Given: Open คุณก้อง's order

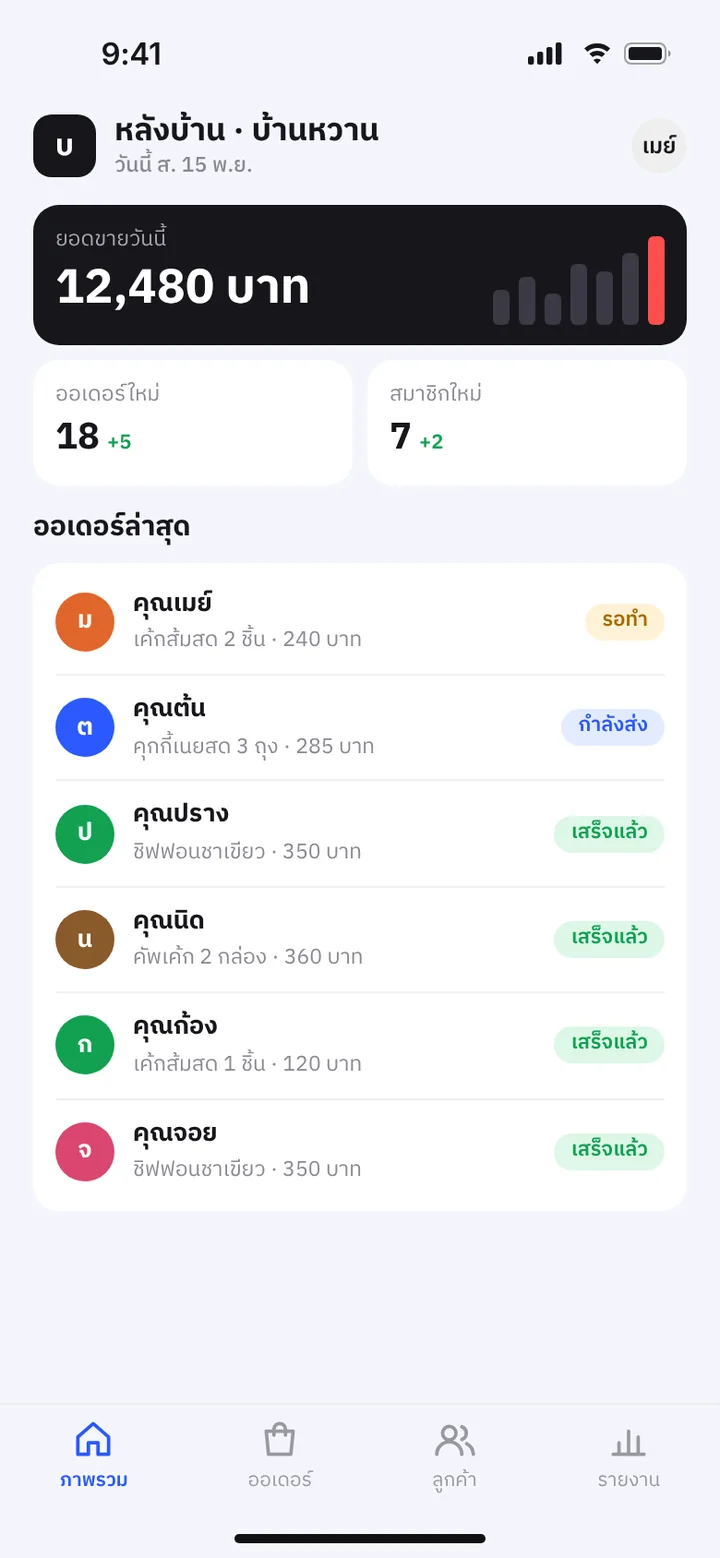Looking at the screenshot, I should coord(360,1046).
